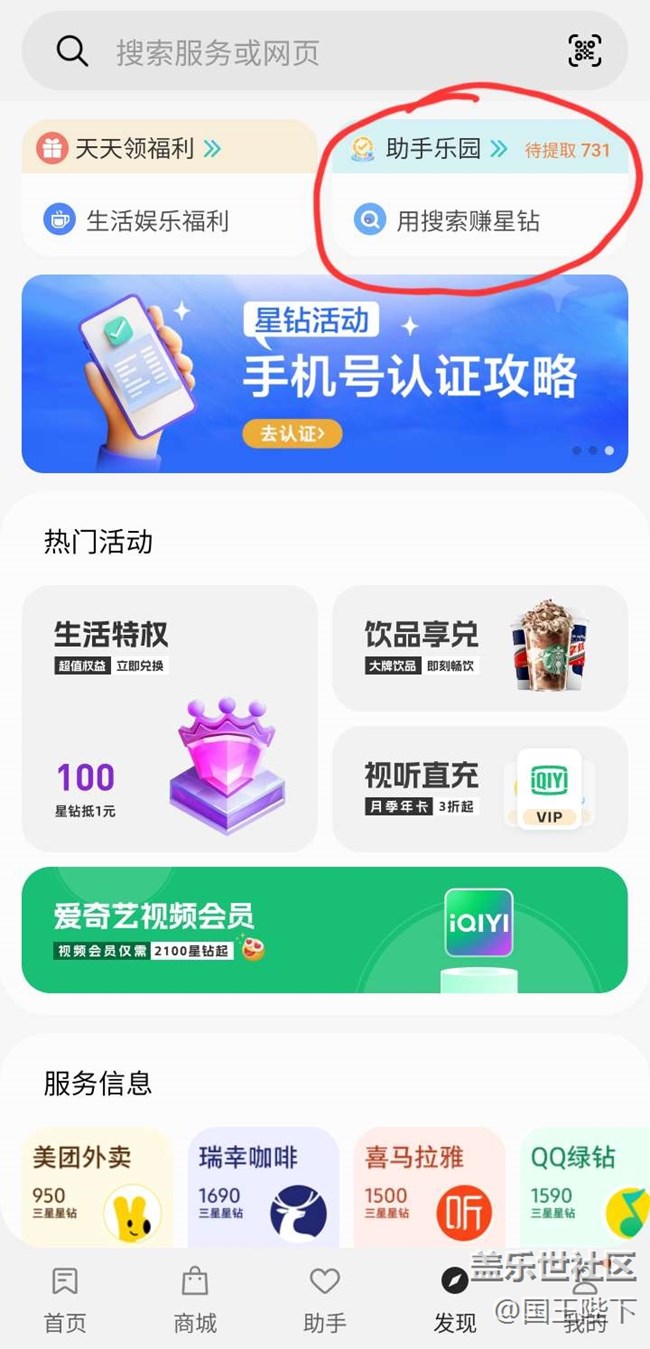Select the 瑞幸咖啡 service card

pyautogui.click(x=263, y=1187)
